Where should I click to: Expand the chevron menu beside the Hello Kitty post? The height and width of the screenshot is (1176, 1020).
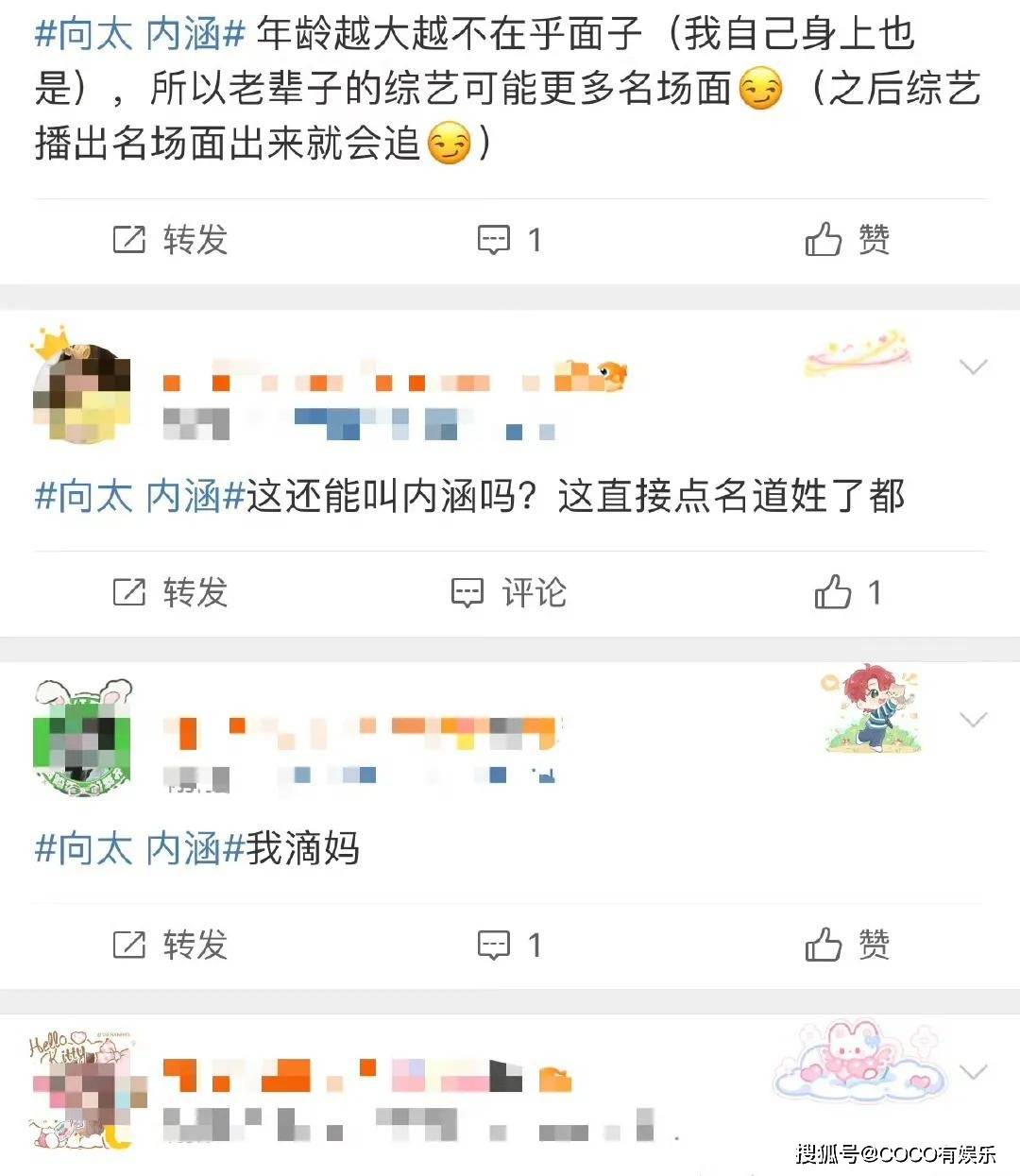coord(973,1071)
